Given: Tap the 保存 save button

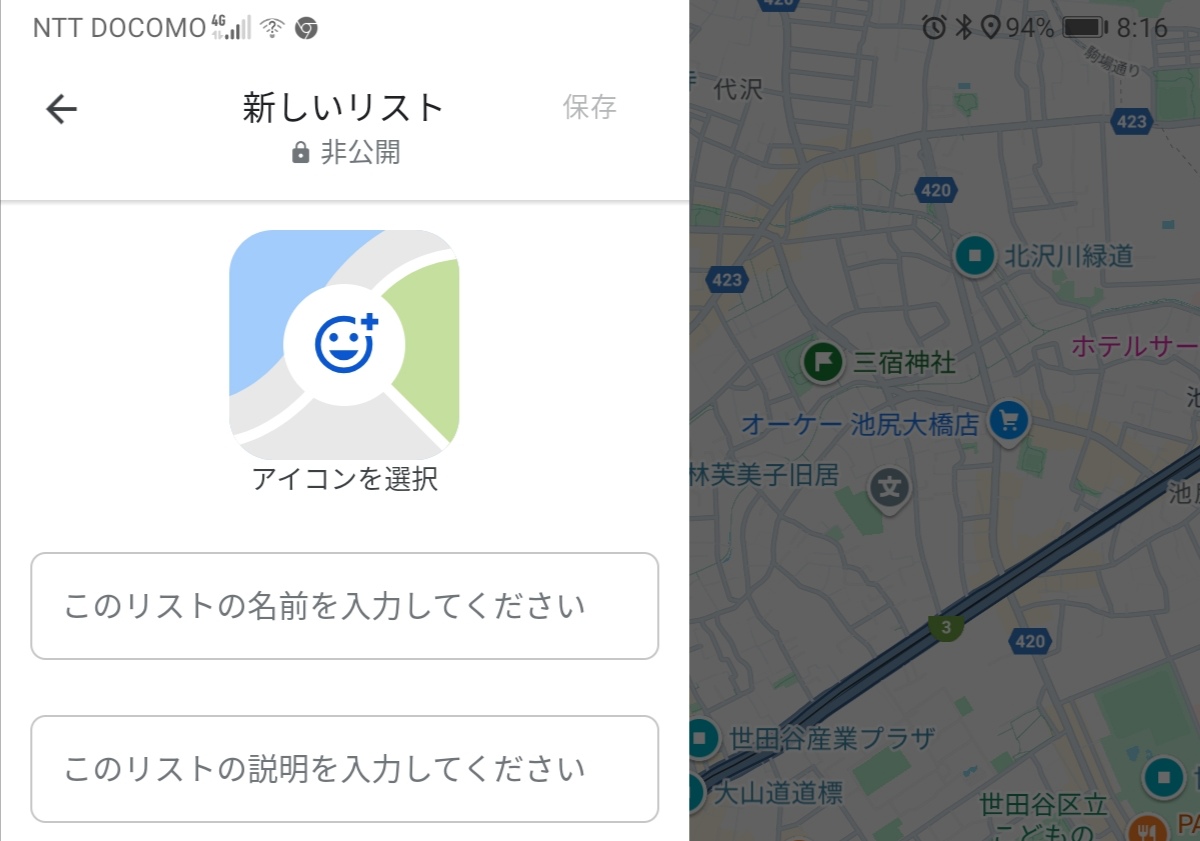Looking at the screenshot, I should coord(589,107).
